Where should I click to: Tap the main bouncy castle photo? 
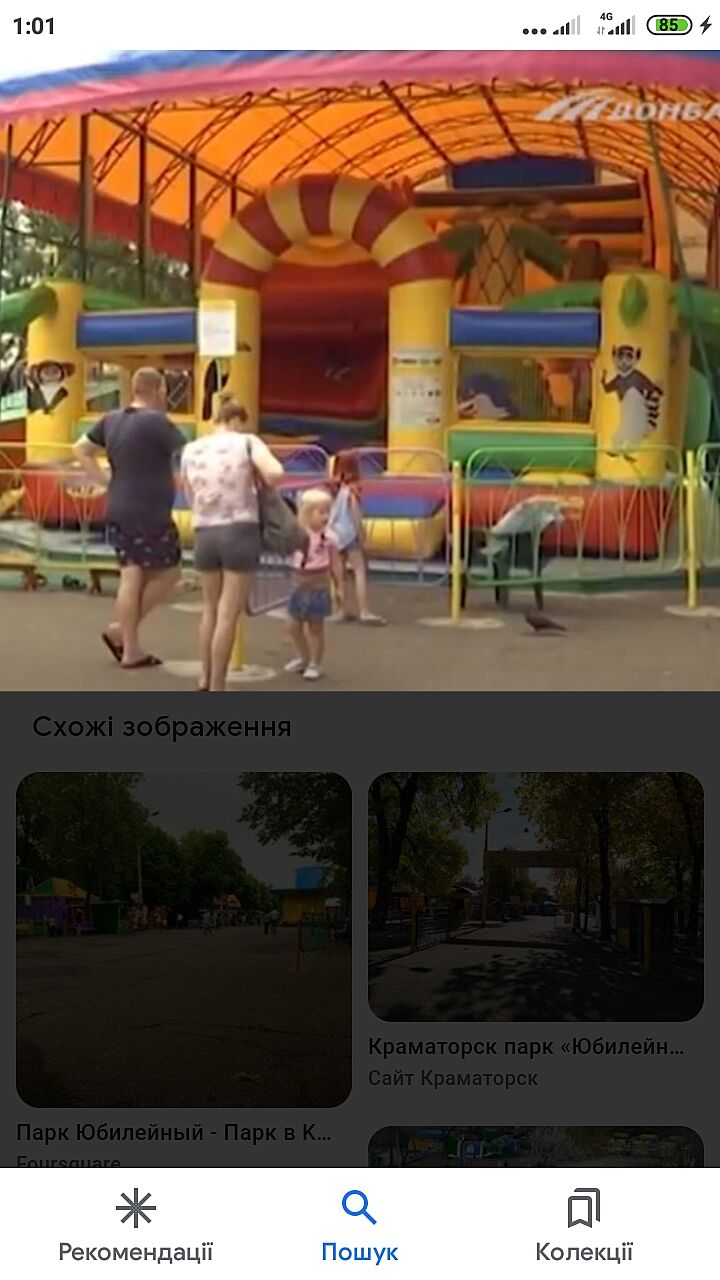(360, 370)
